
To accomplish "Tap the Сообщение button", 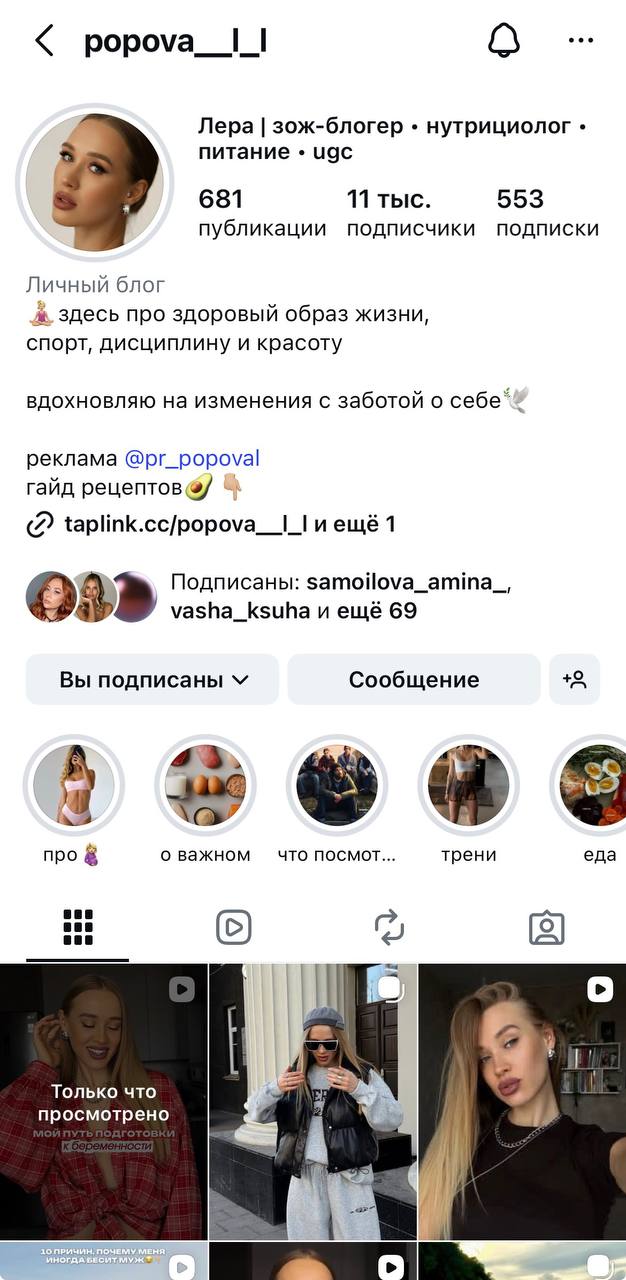I will tap(414, 680).
